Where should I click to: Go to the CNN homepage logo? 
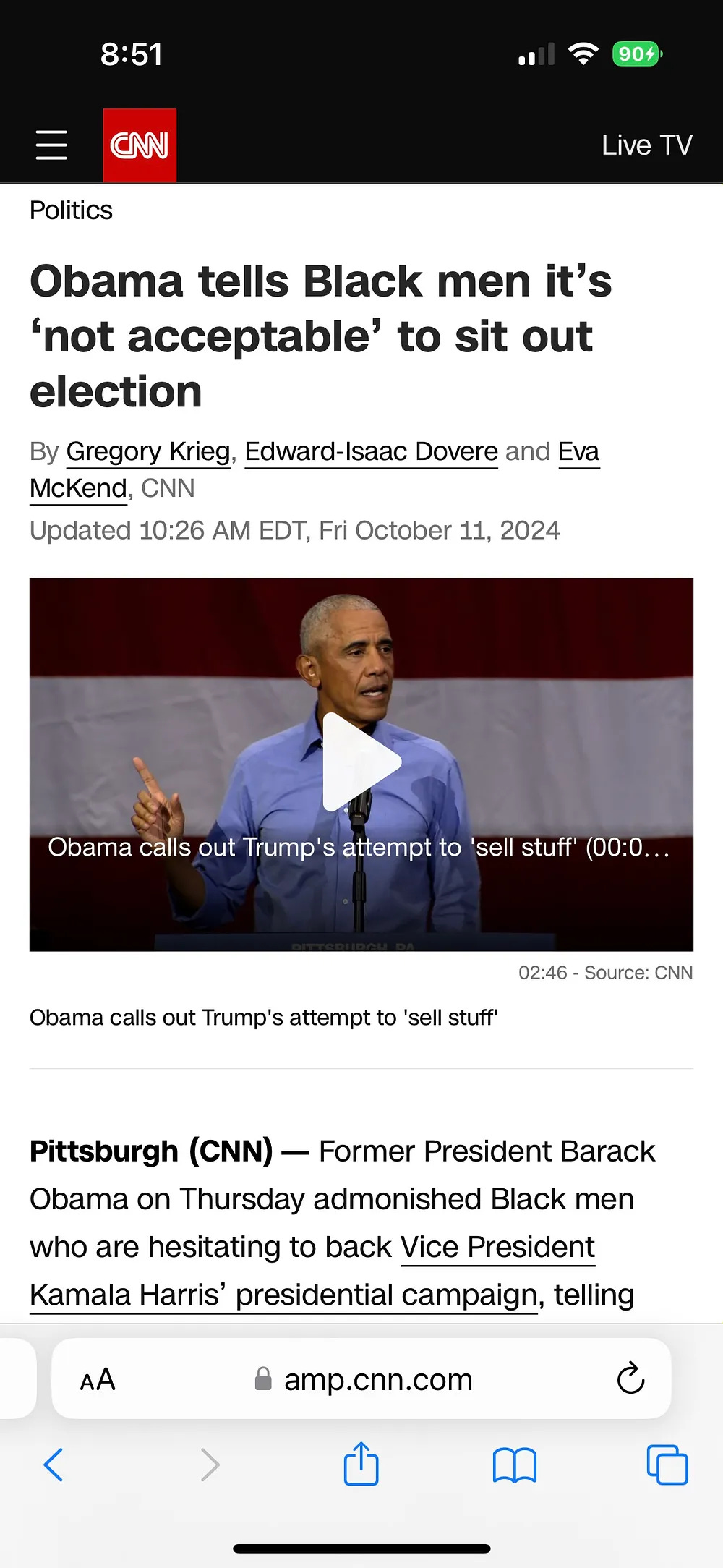point(140,145)
